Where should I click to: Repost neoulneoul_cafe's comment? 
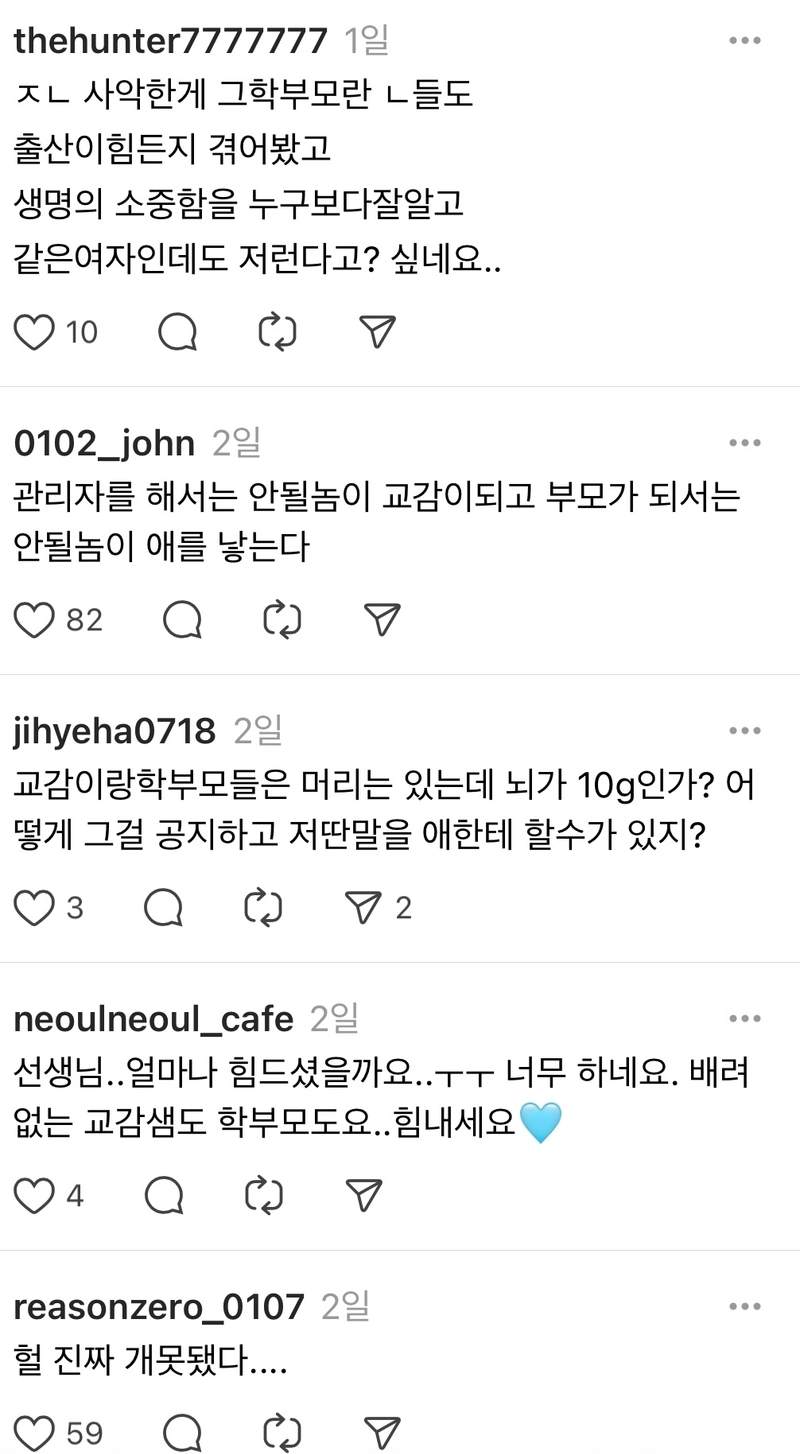264,1195
